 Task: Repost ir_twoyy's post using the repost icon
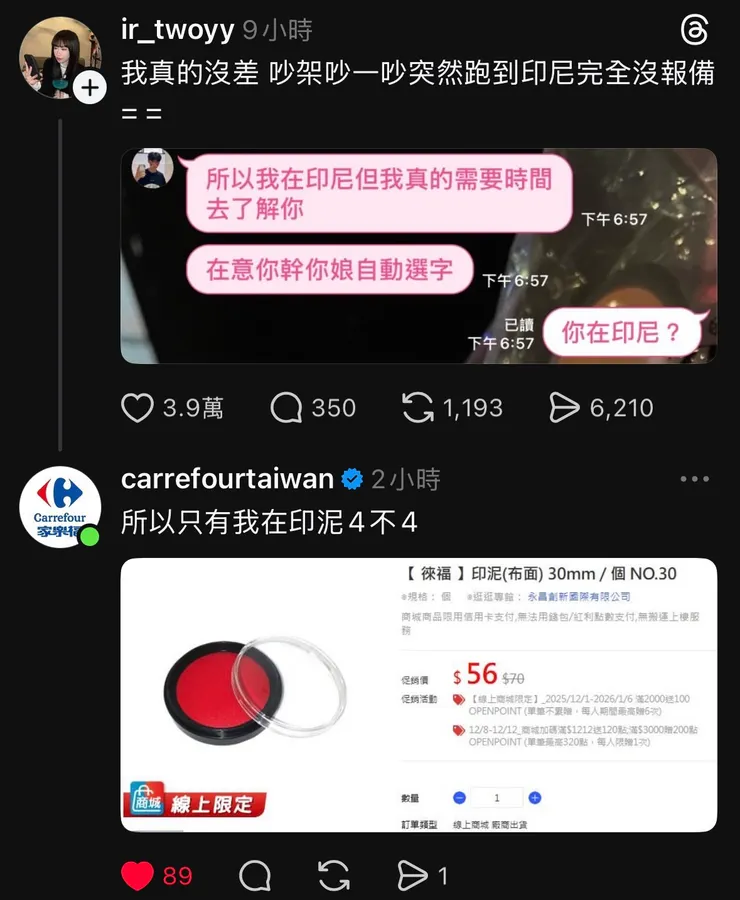click(418, 407)
